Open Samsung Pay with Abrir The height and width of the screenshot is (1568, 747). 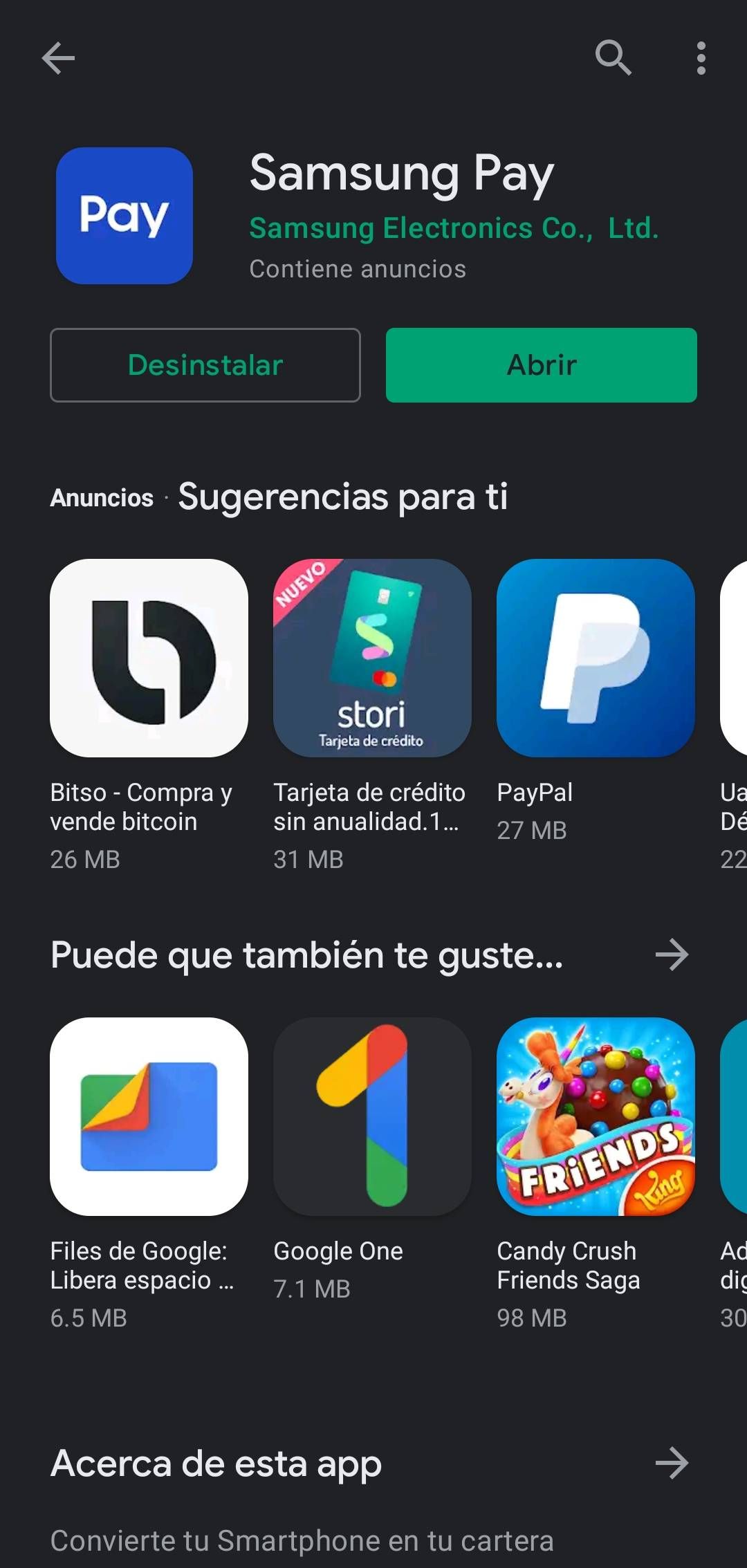[x=541, y=365]
